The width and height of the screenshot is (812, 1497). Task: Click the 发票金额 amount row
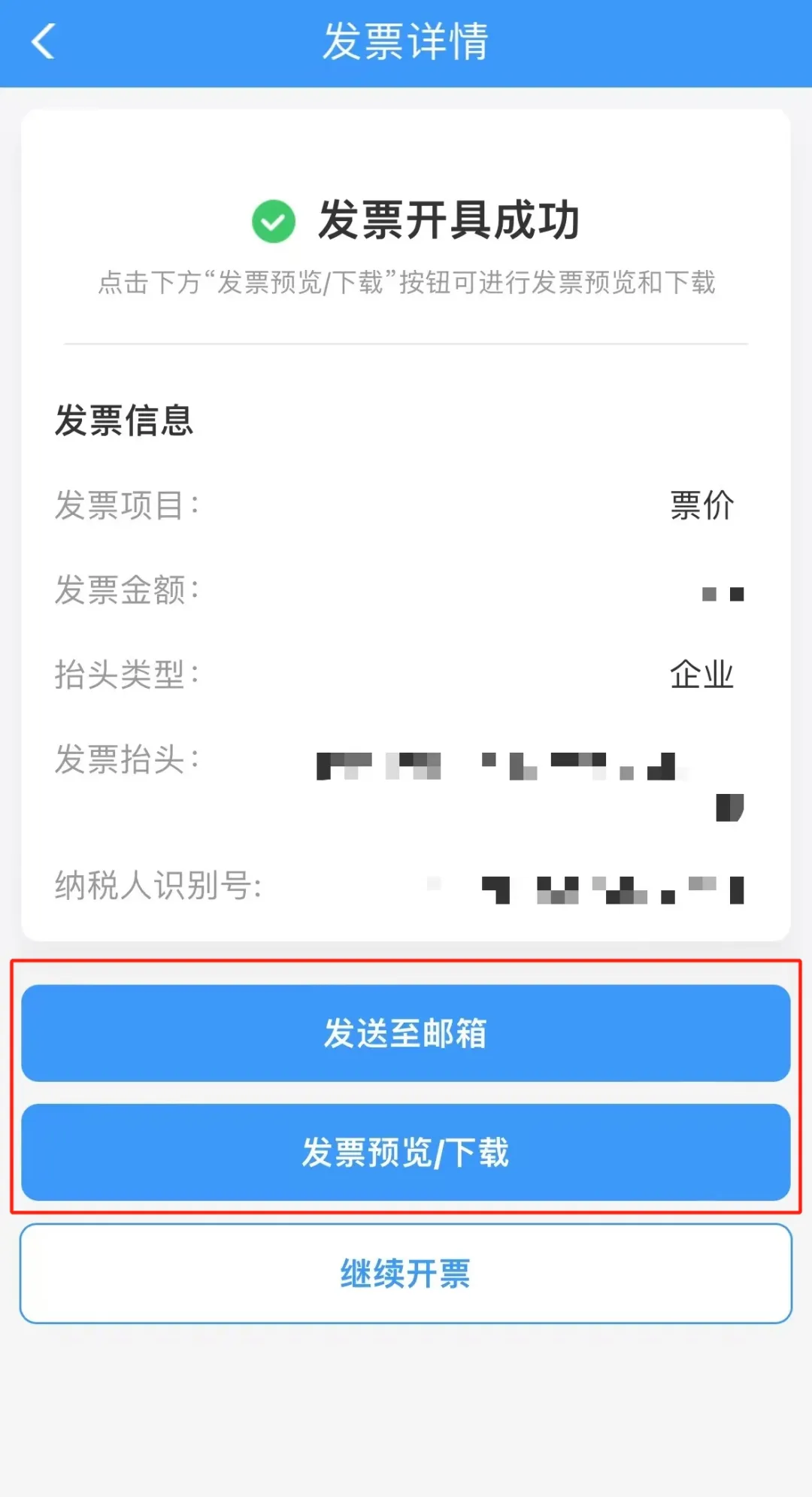click(x=128, y=592)
